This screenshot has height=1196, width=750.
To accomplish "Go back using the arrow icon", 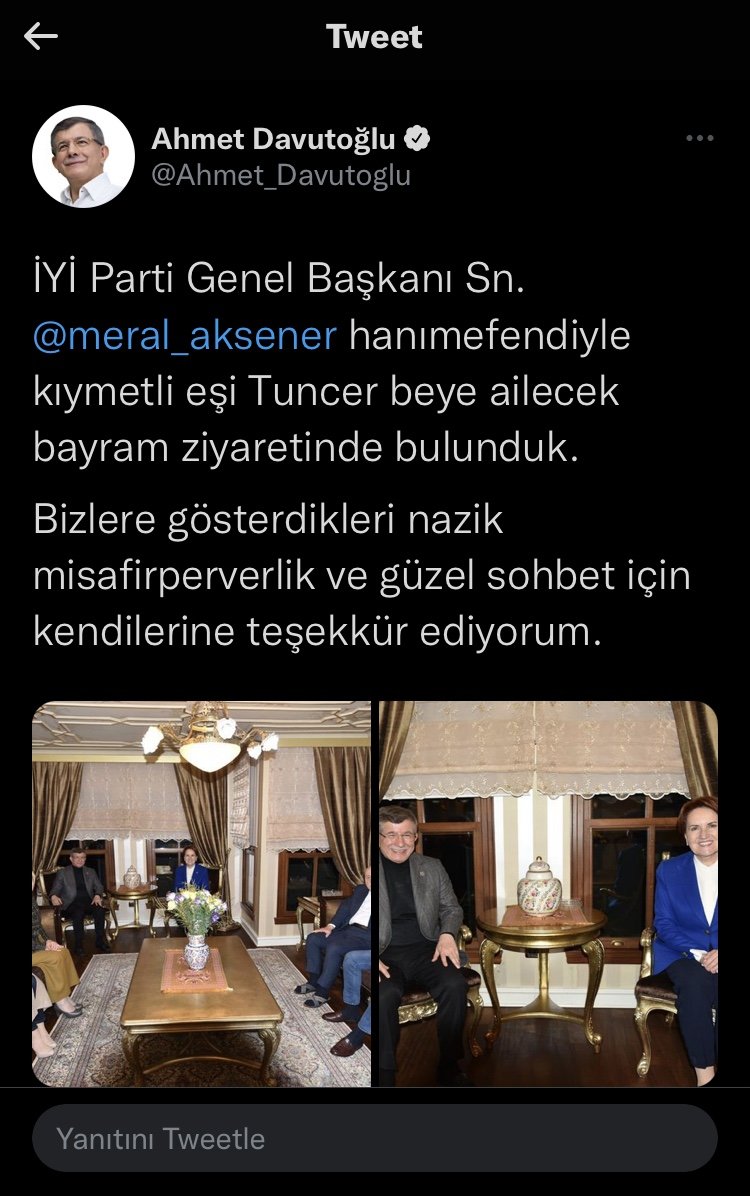I will [x=41, y=37].
